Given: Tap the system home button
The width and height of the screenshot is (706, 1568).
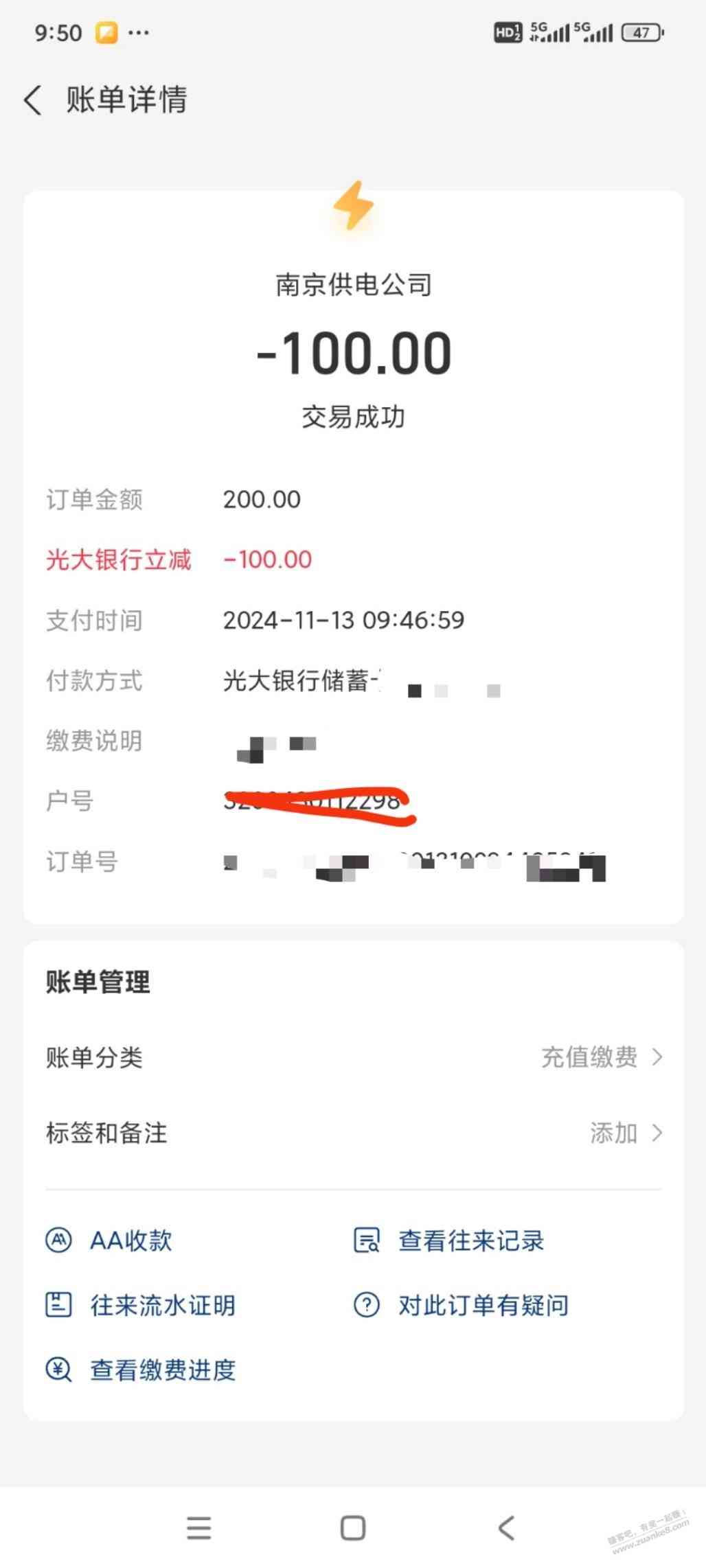Looking at the screenshot, I should click(x=353, y=1528).
